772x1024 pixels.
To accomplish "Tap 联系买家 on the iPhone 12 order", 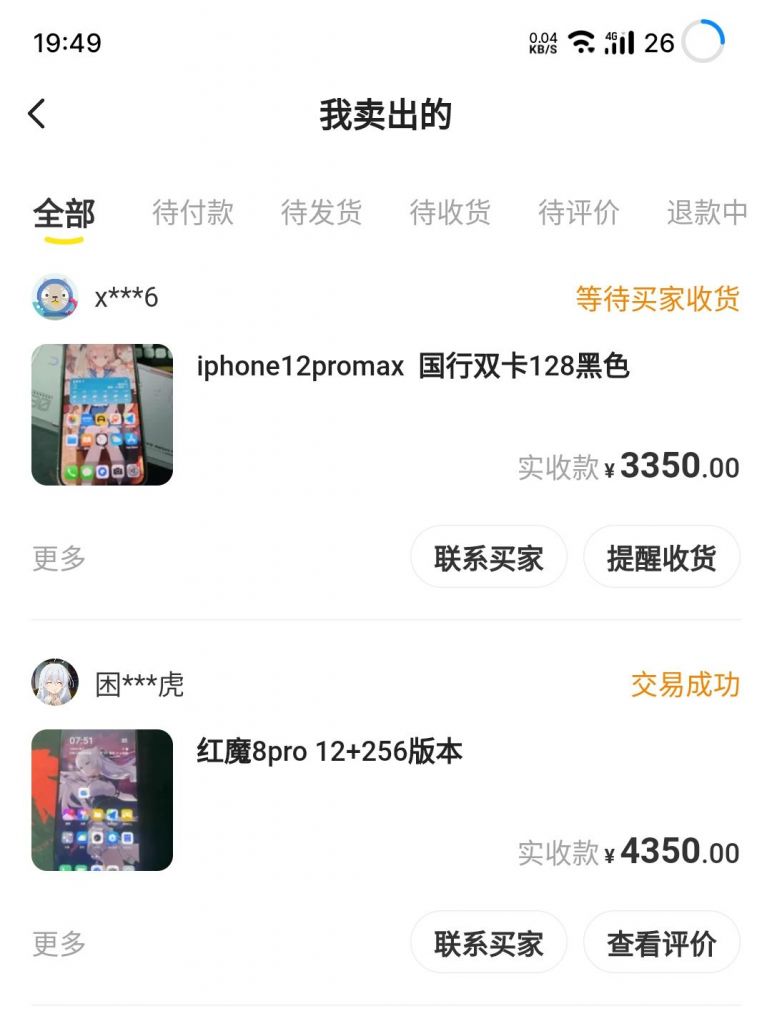I will click(x=489, y=558).
